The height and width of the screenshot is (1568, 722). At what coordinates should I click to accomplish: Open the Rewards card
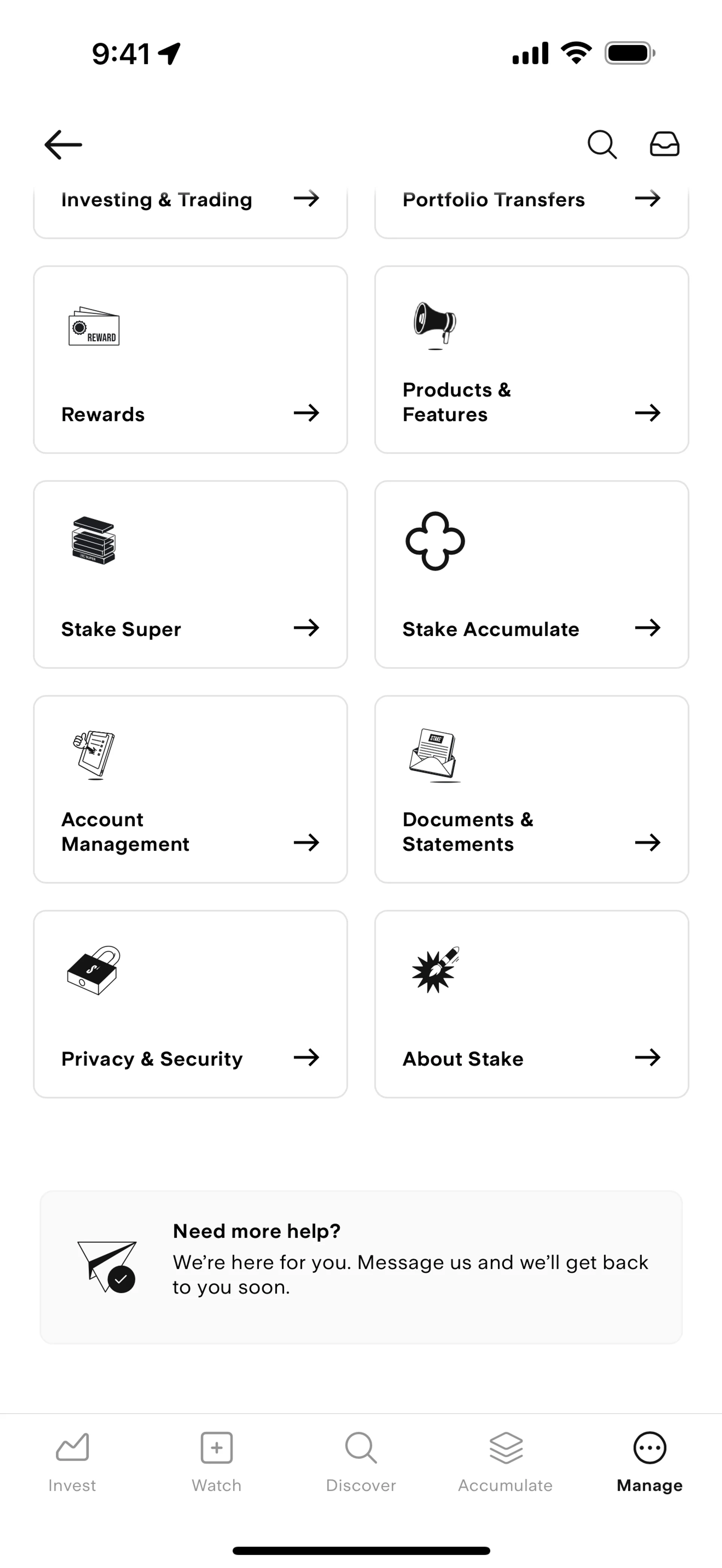pyautogui.click(x=190, y=359)
